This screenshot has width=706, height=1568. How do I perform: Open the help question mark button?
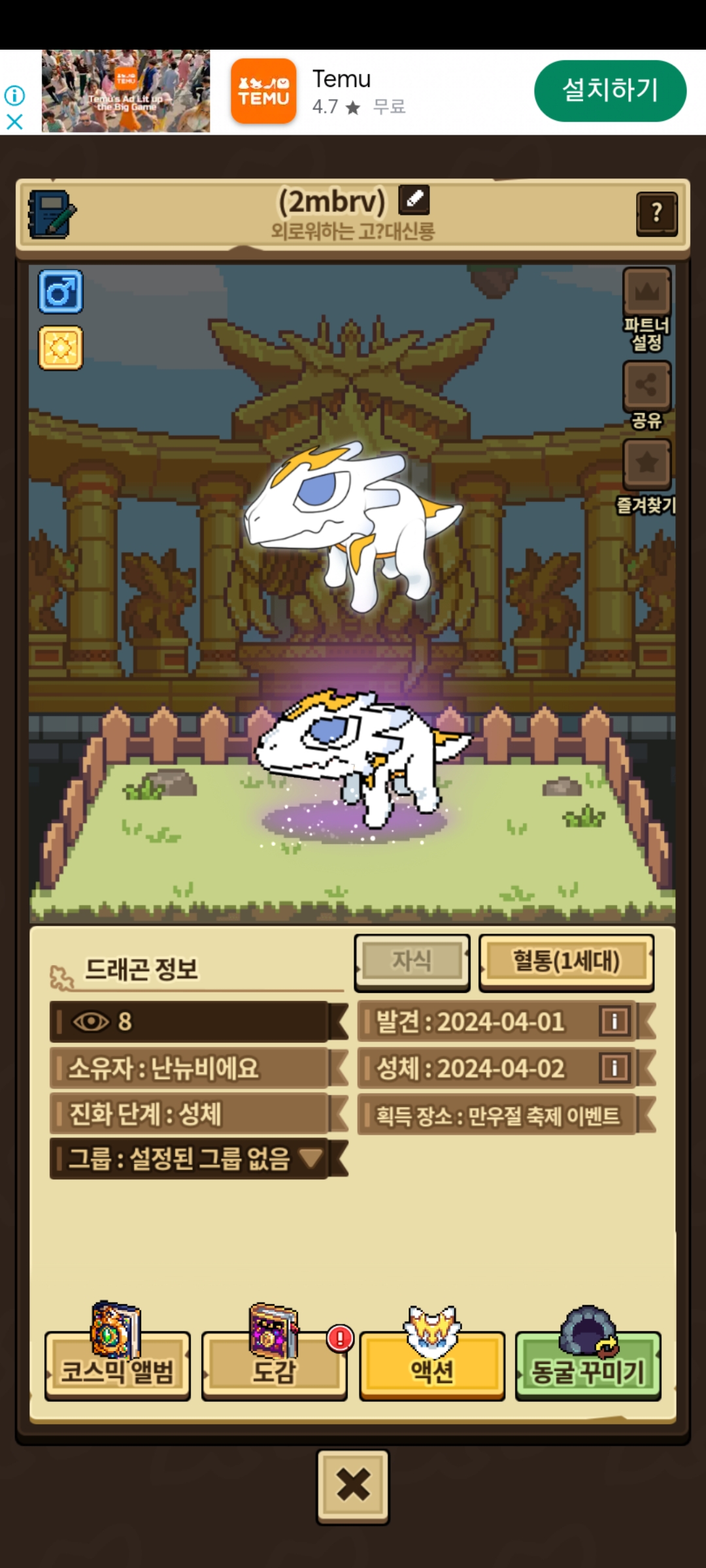[x=656, y=213]
